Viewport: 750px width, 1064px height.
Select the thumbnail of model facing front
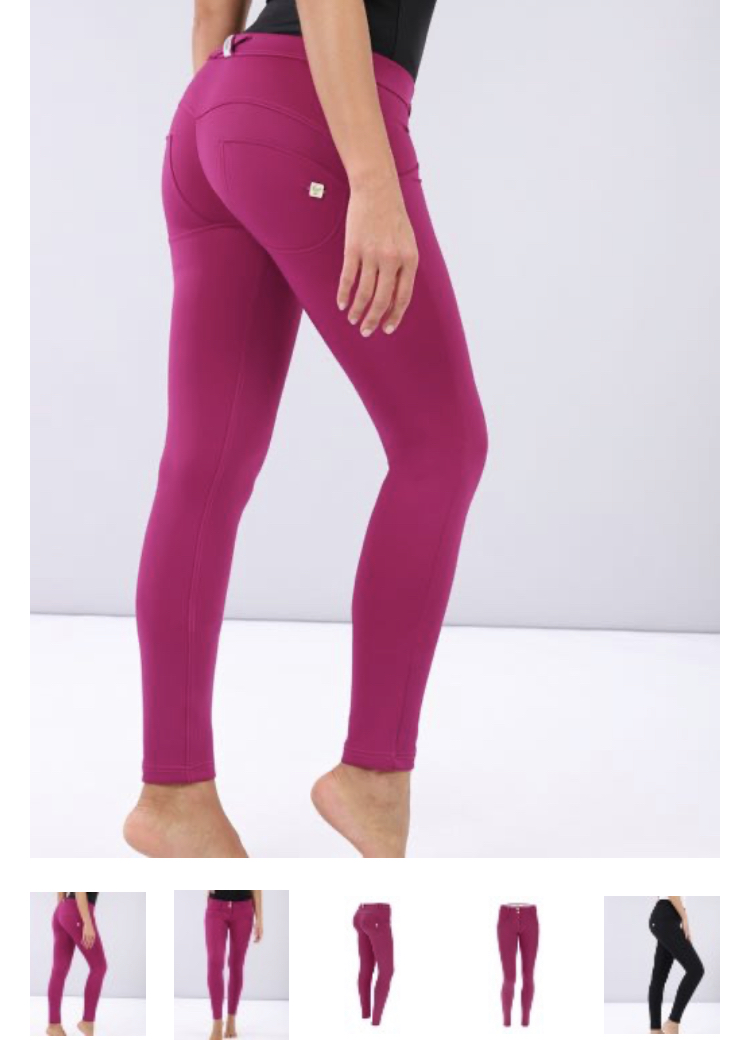(231, 964)
